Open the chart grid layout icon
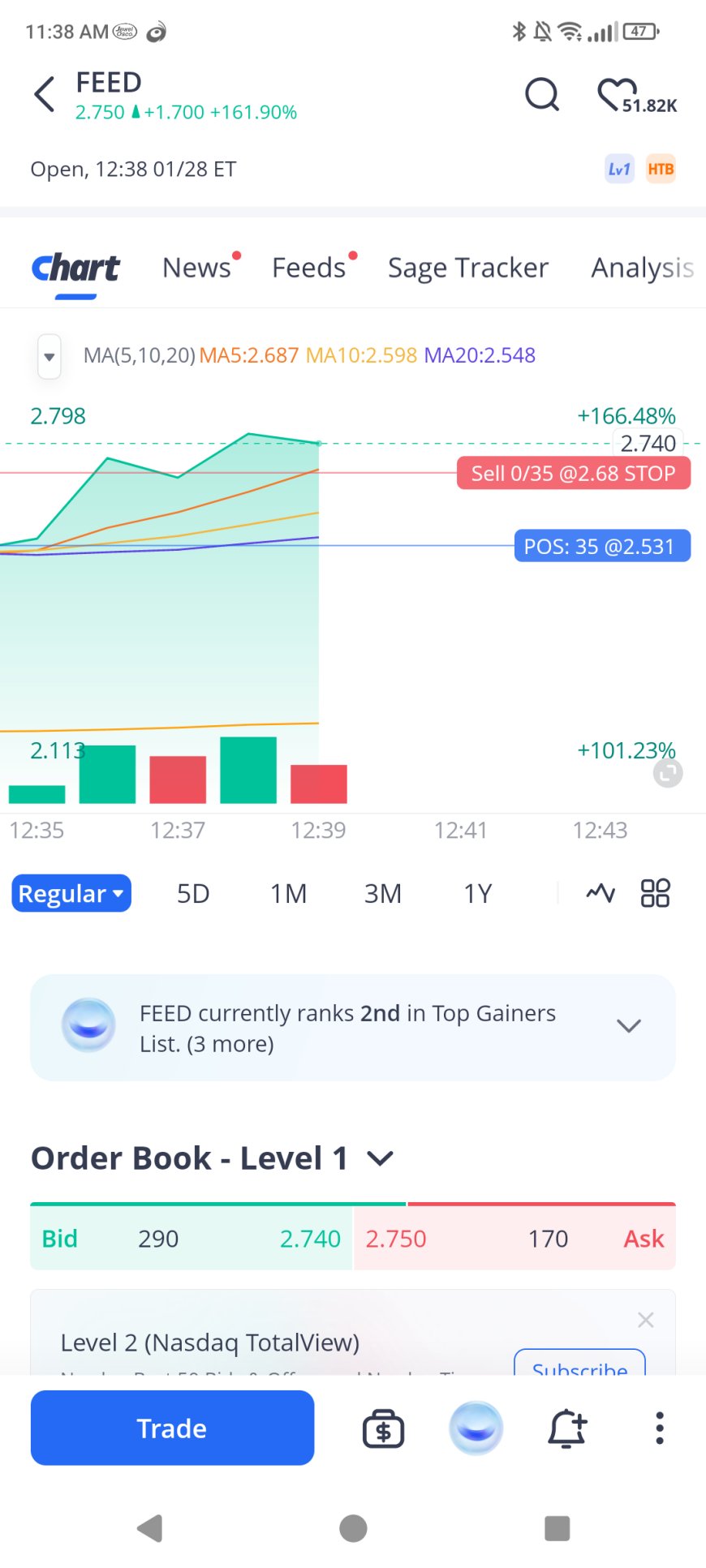 click(x=655, y=893)
